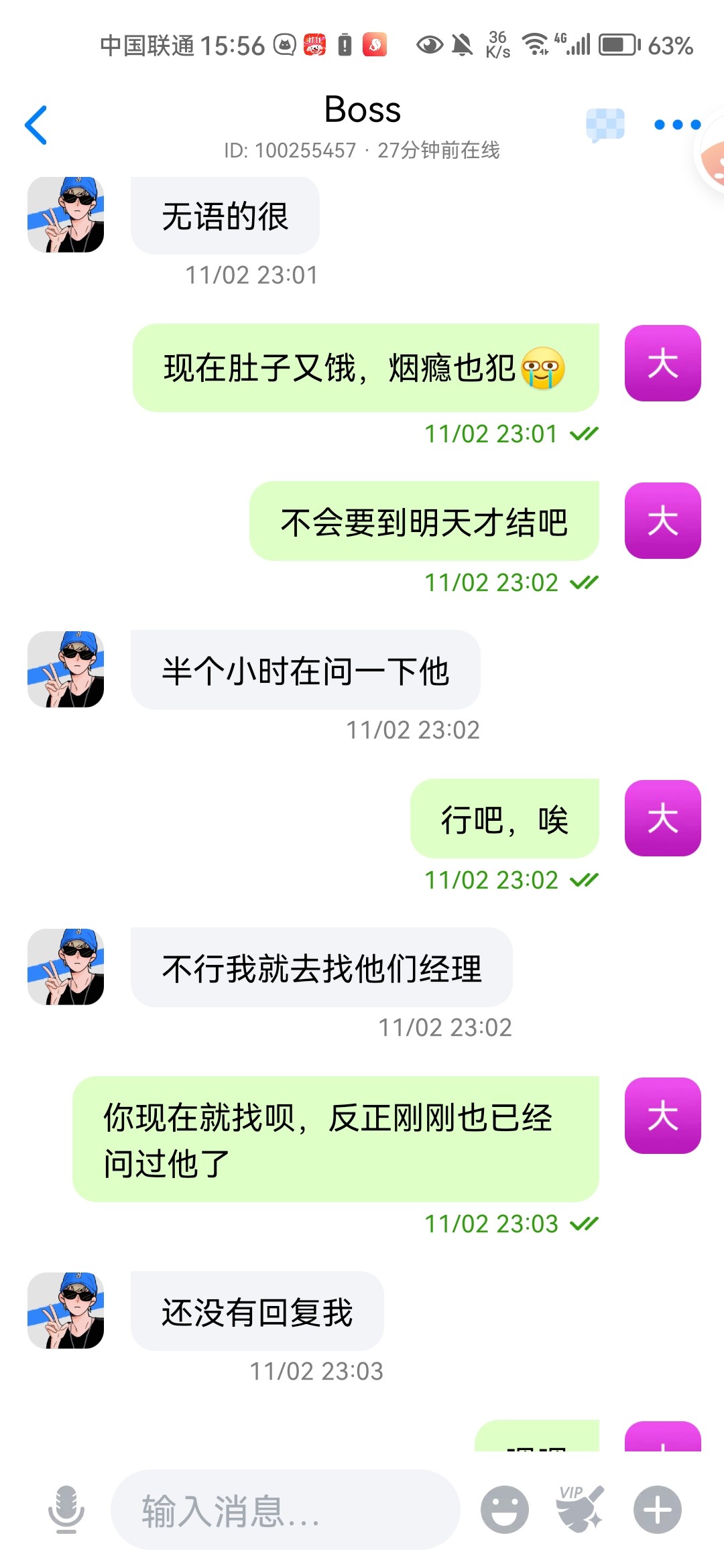Tap the back arrow to exit the chat
Screen dimensions: 724x1568
(37, 125)
